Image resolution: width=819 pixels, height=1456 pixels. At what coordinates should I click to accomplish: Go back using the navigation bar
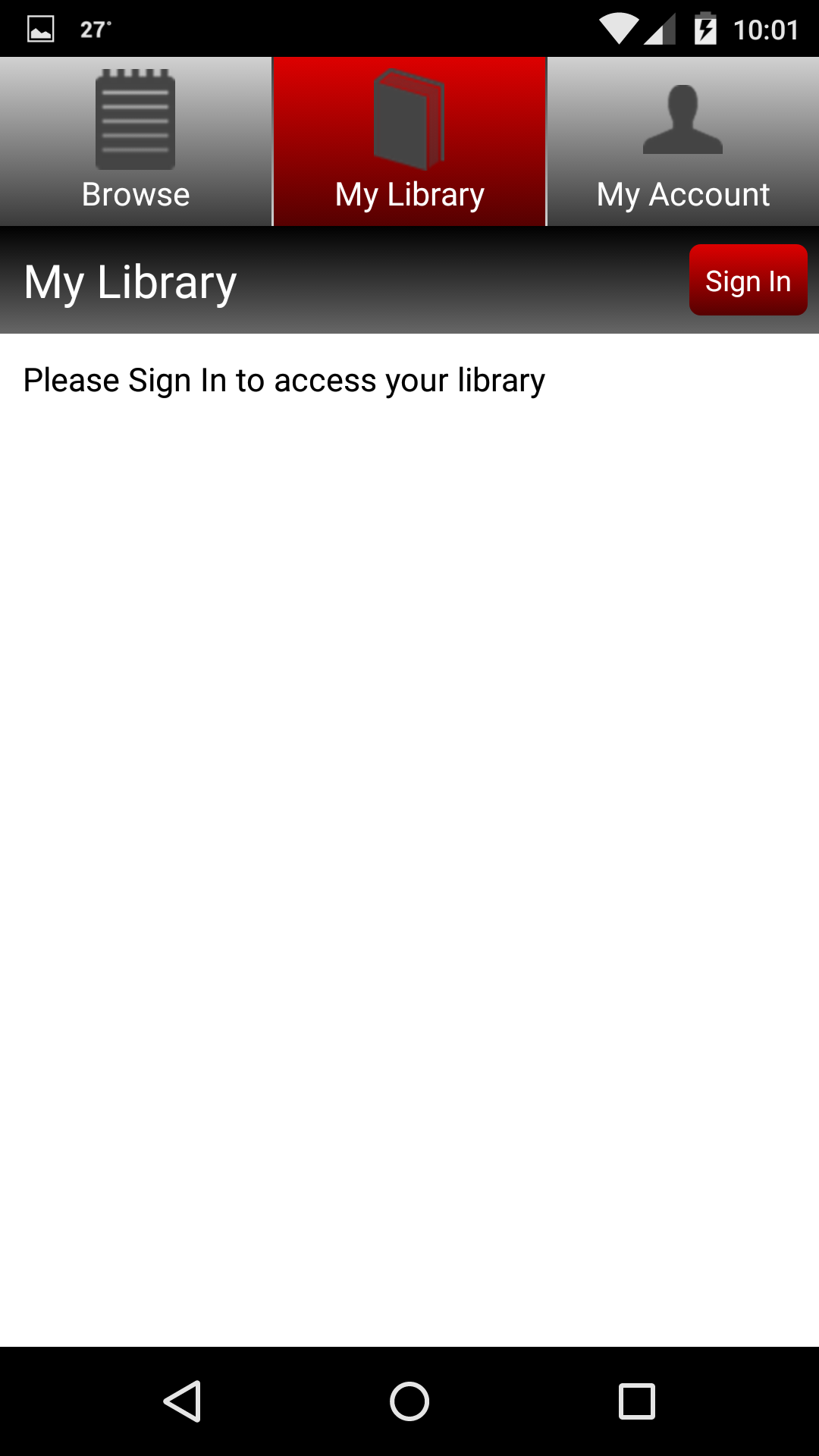[182, 1401]
